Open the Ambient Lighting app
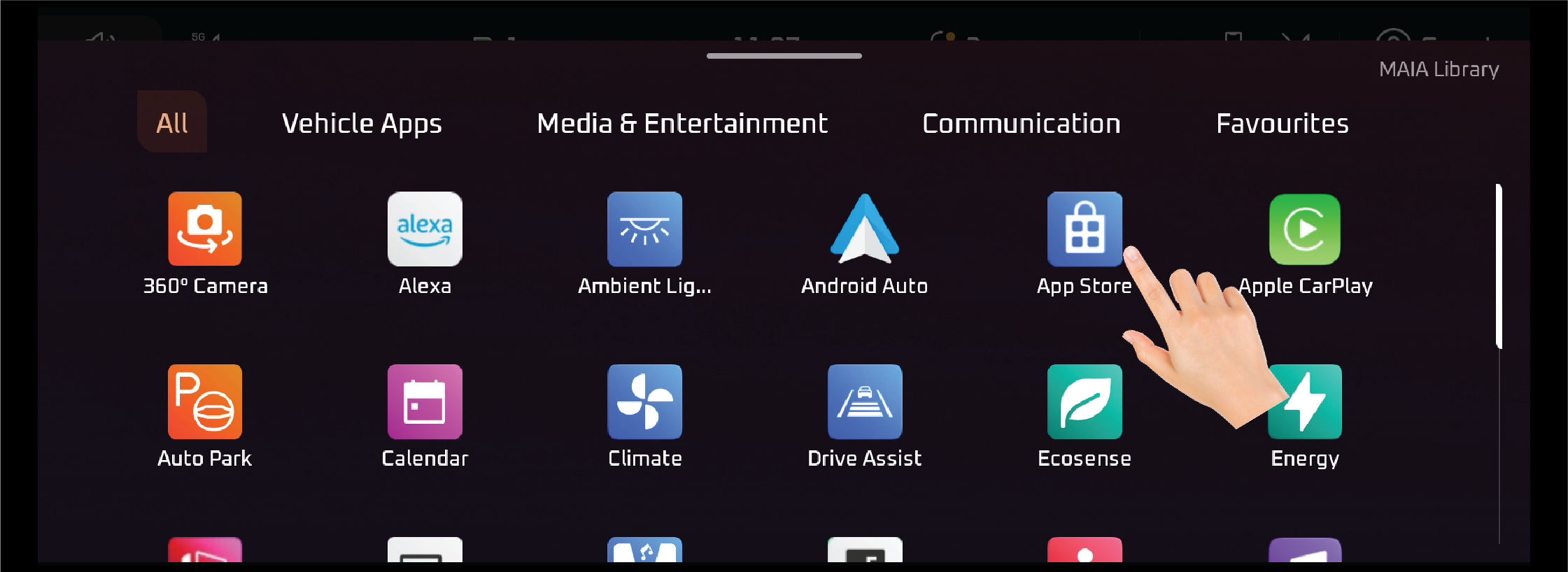Viewport: 1568px width, 572px height. coord(644,229)
